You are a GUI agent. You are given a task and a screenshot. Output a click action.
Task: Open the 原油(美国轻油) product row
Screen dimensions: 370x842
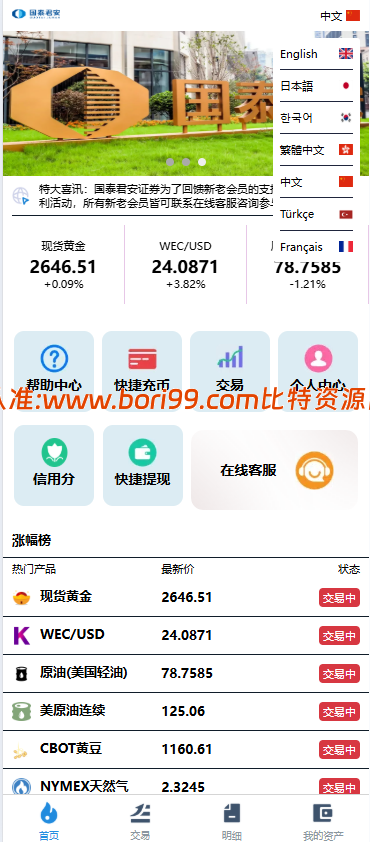tap(185, 673)
